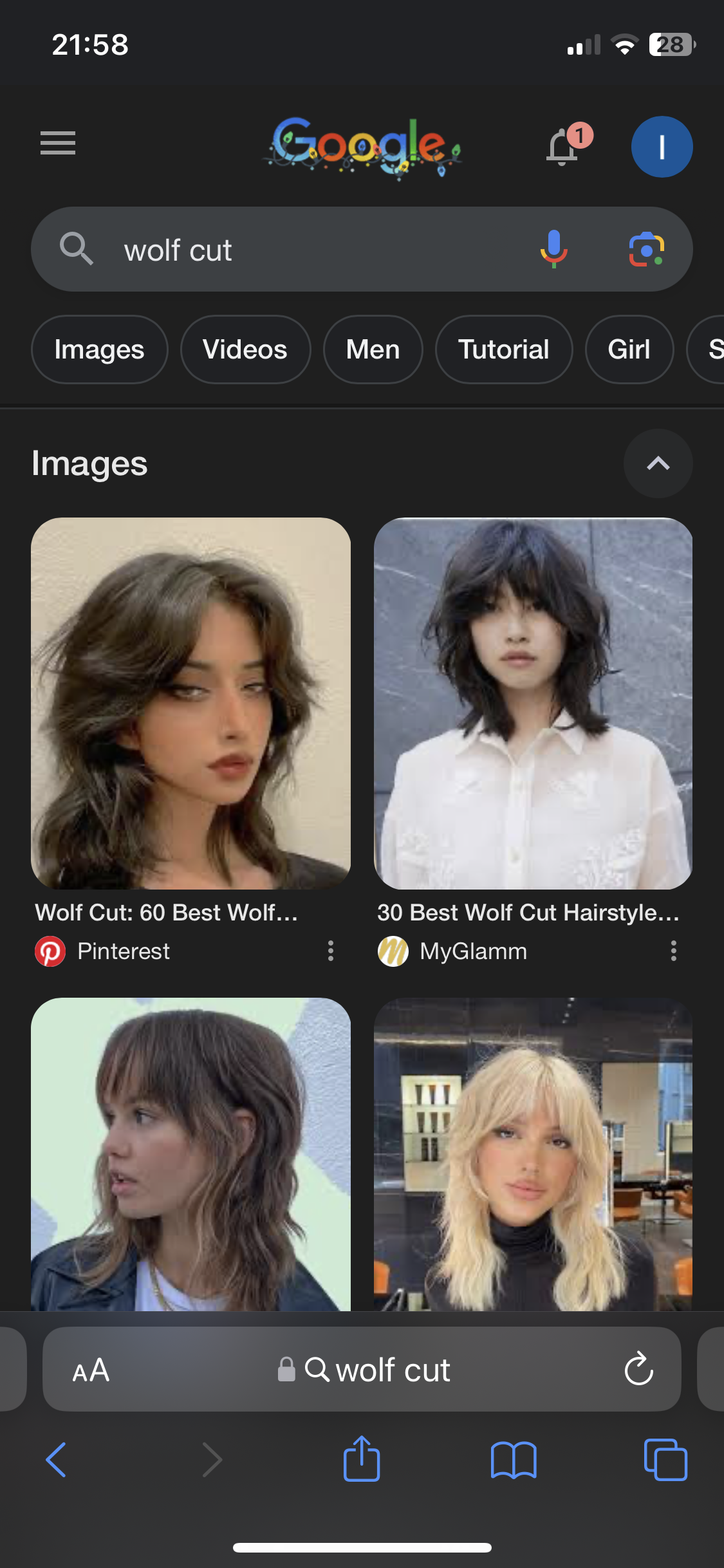Select the Girl filter chip
The width and height of the screenshot is (724, 1568).
pos(629,350)
